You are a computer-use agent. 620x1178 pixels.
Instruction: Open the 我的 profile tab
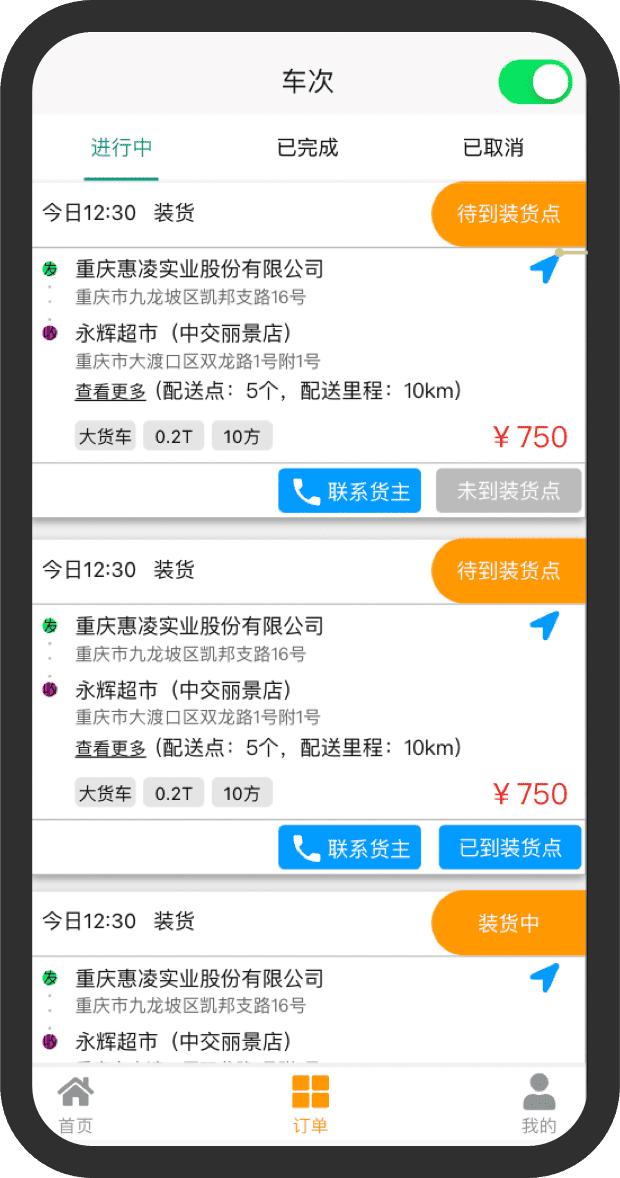point(539,1105)
